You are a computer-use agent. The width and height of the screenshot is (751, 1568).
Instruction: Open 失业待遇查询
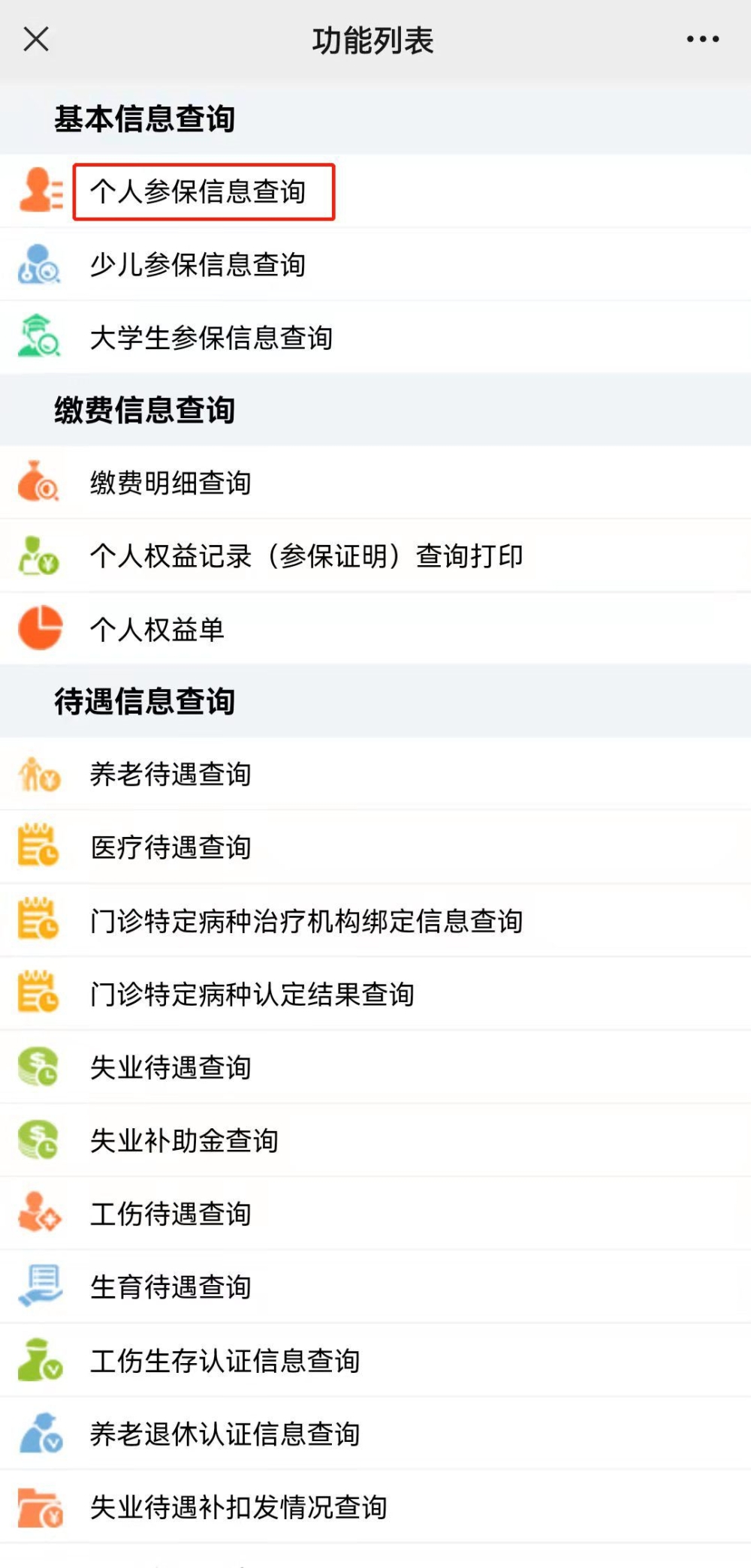point(375,1067)
